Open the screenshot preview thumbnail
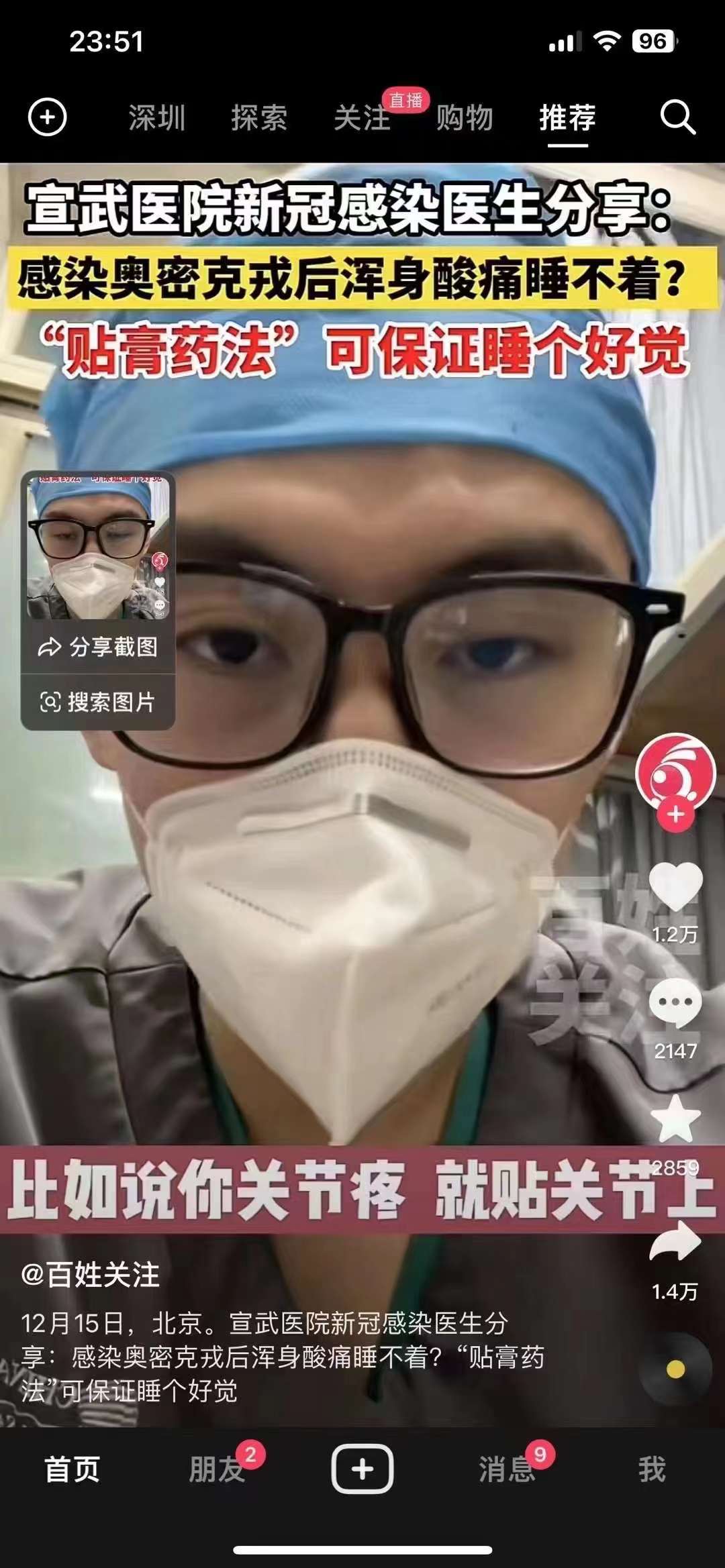This screenshot has width=725, height=1568. tap(98, 547)
